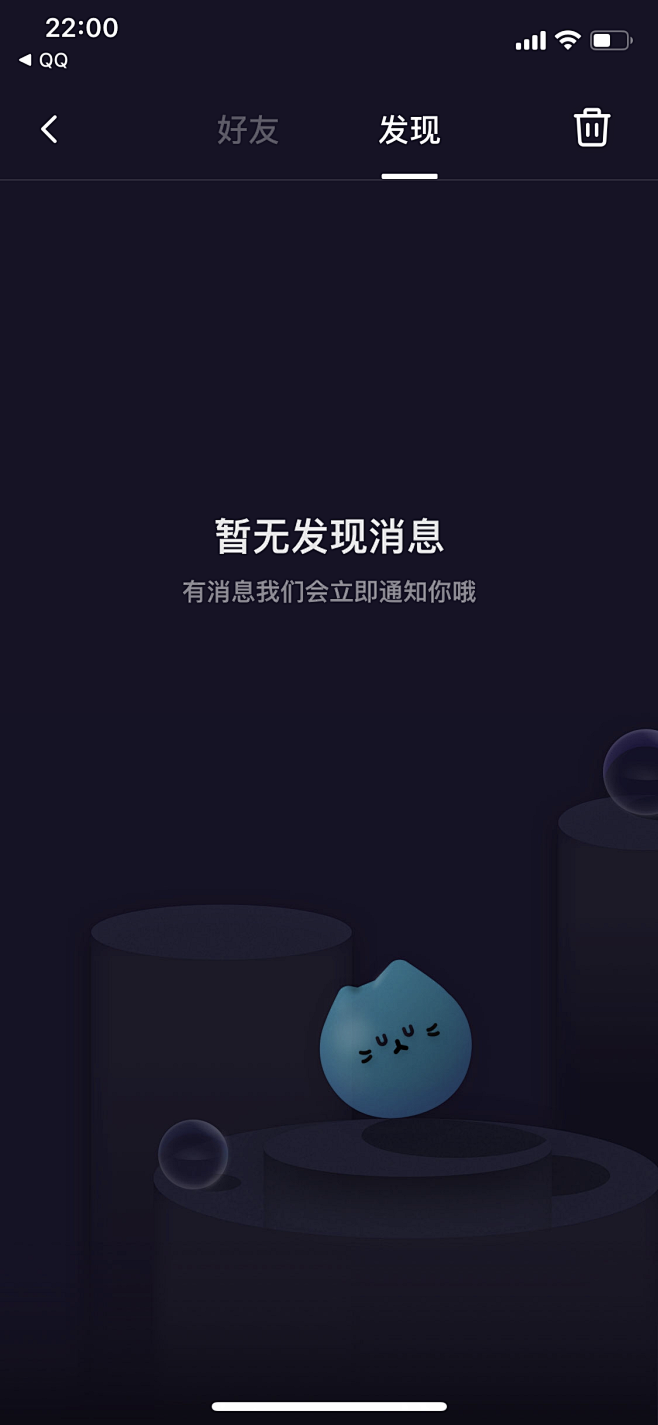Tap the trash icon to clear messages
Image resolution: width=658 pixels, height=1425 pixels.
point(592,128)
